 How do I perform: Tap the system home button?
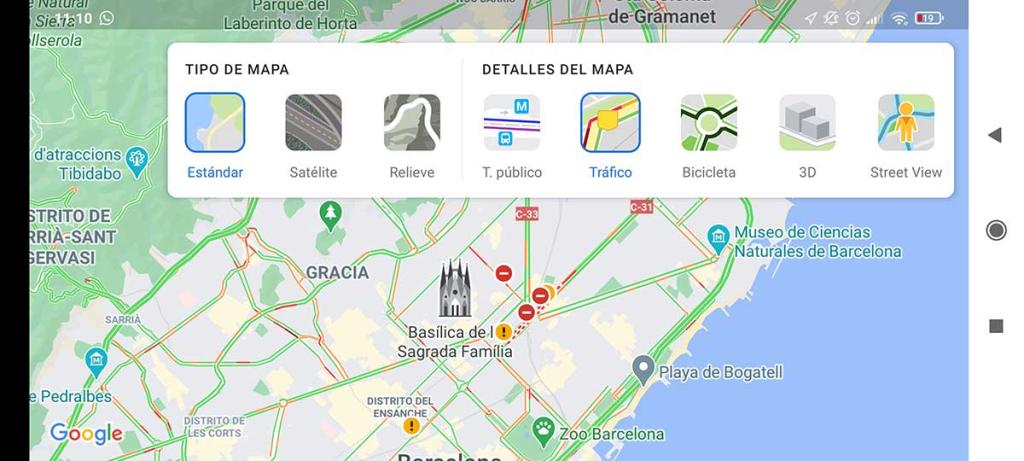pyautogui.click(x=996, y=231)
